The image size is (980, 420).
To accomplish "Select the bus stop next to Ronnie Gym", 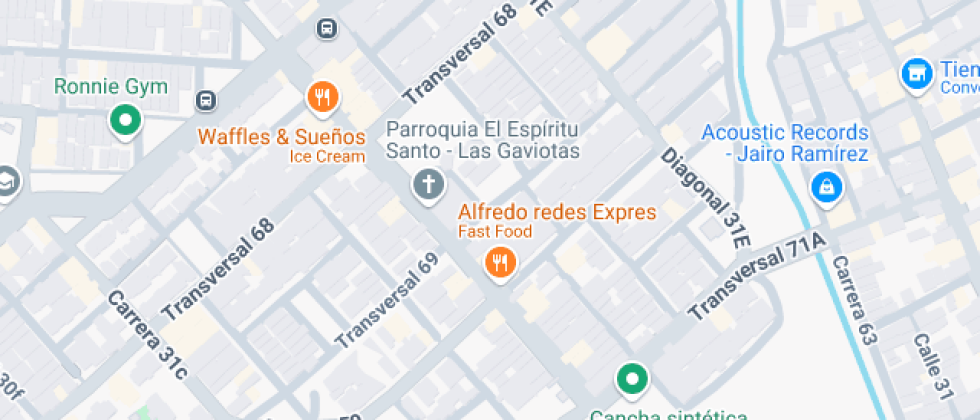I will pos(206,100).
